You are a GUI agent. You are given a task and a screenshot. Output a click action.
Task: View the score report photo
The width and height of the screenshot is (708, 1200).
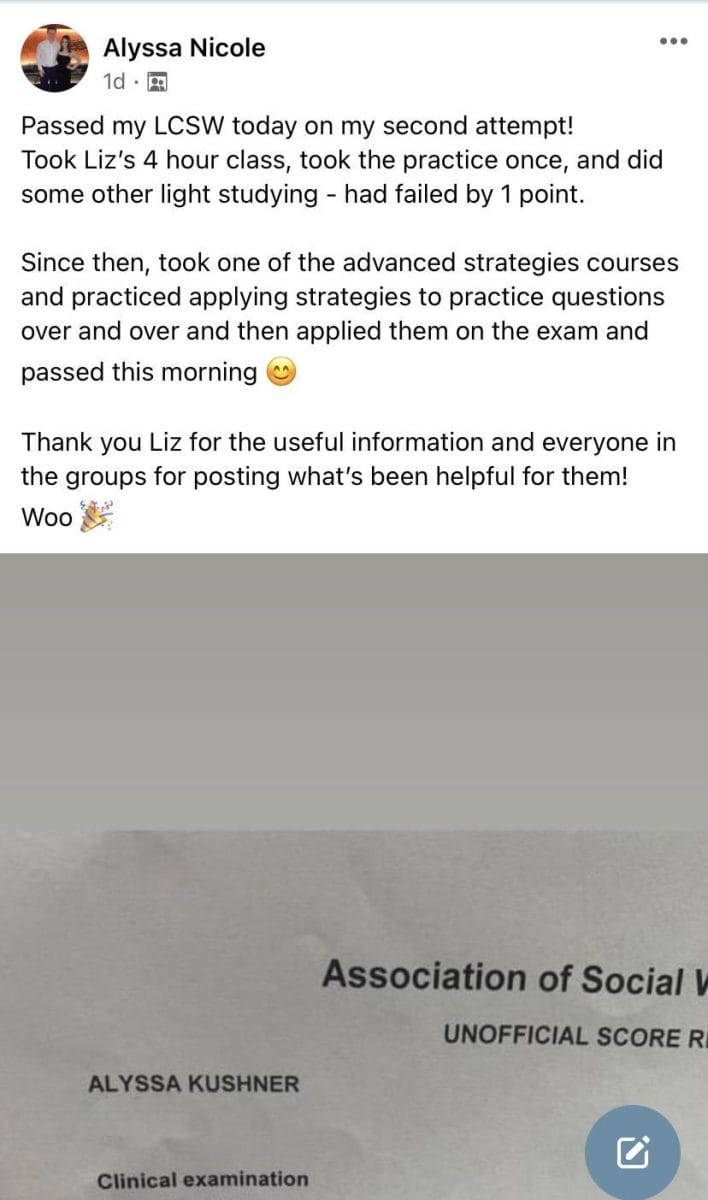click(x=354, y=876)
